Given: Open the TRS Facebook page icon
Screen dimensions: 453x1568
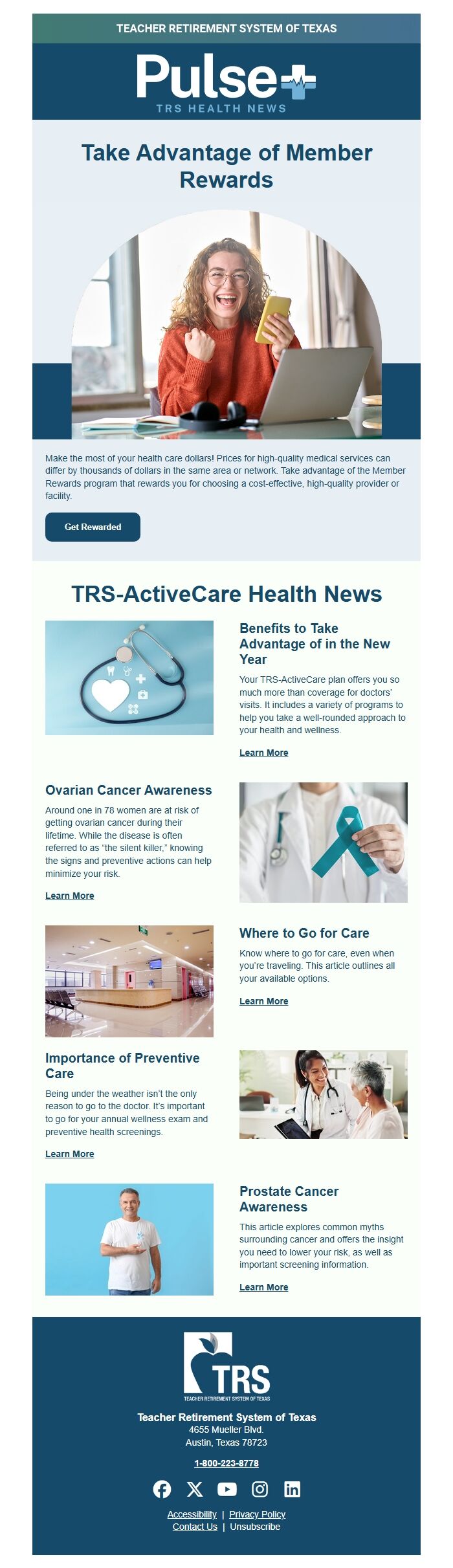Looking at the screenshot, I should coord(162,1489).
